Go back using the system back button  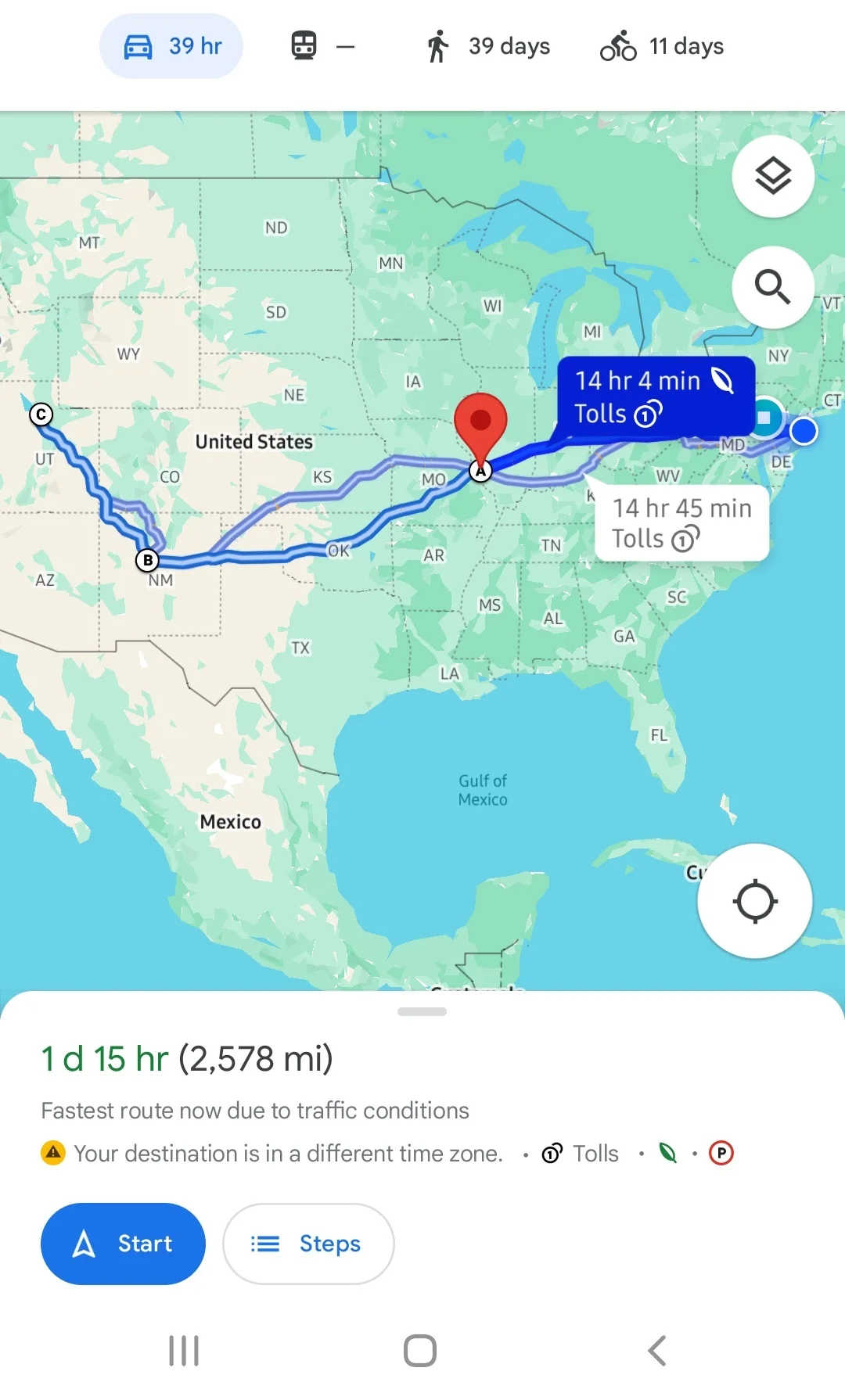click(x=657, y=1351)
